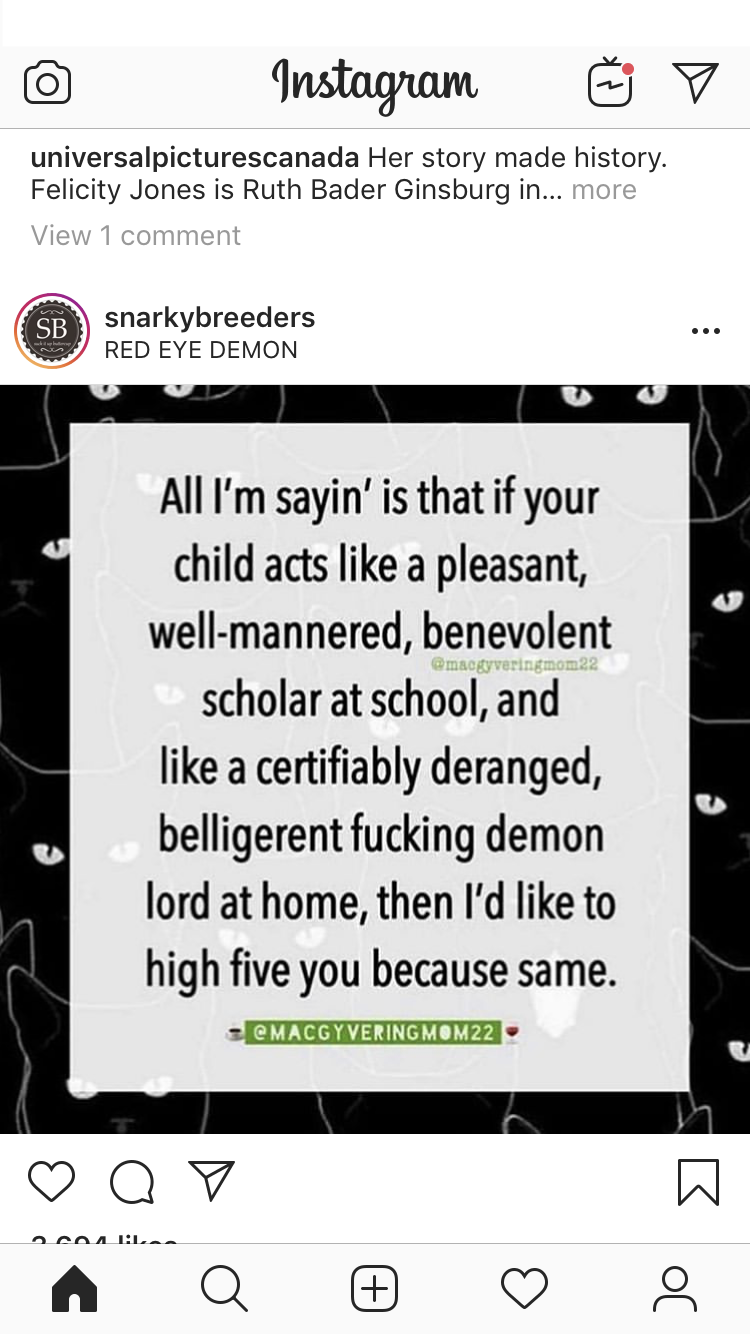Open snarkybreeders profile picture
The image size is (750, 1334).
pyautogui.click(x=52, y=332)
